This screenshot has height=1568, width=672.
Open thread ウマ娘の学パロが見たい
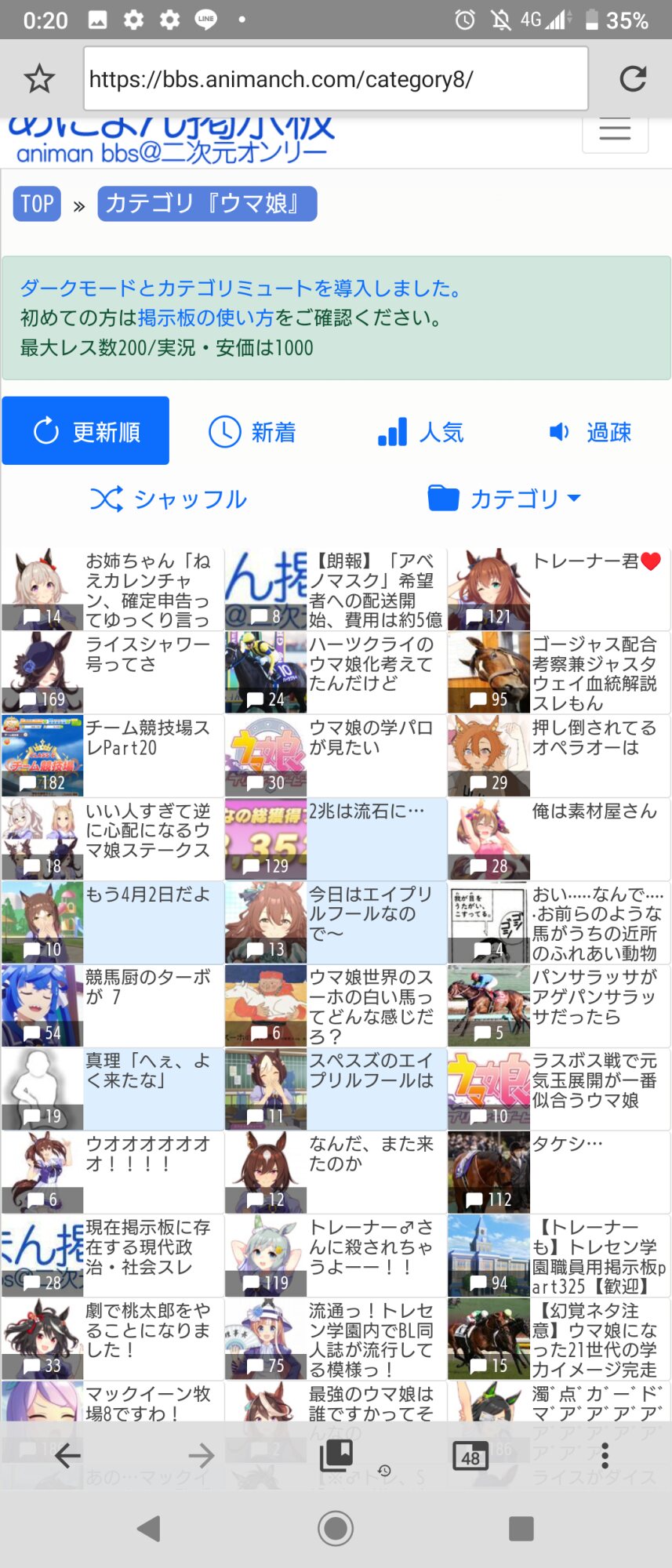click(x=371, y=738)
